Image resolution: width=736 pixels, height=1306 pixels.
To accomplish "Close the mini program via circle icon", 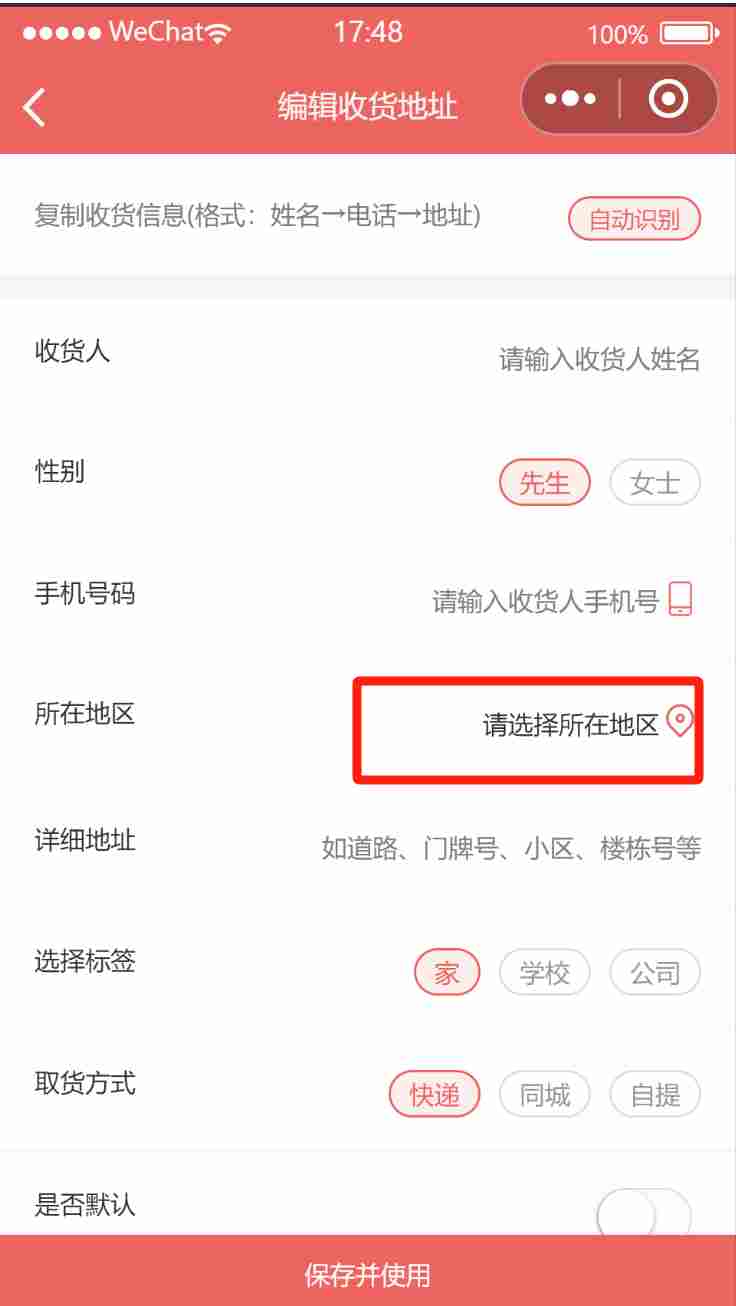I will pos(668,99).
